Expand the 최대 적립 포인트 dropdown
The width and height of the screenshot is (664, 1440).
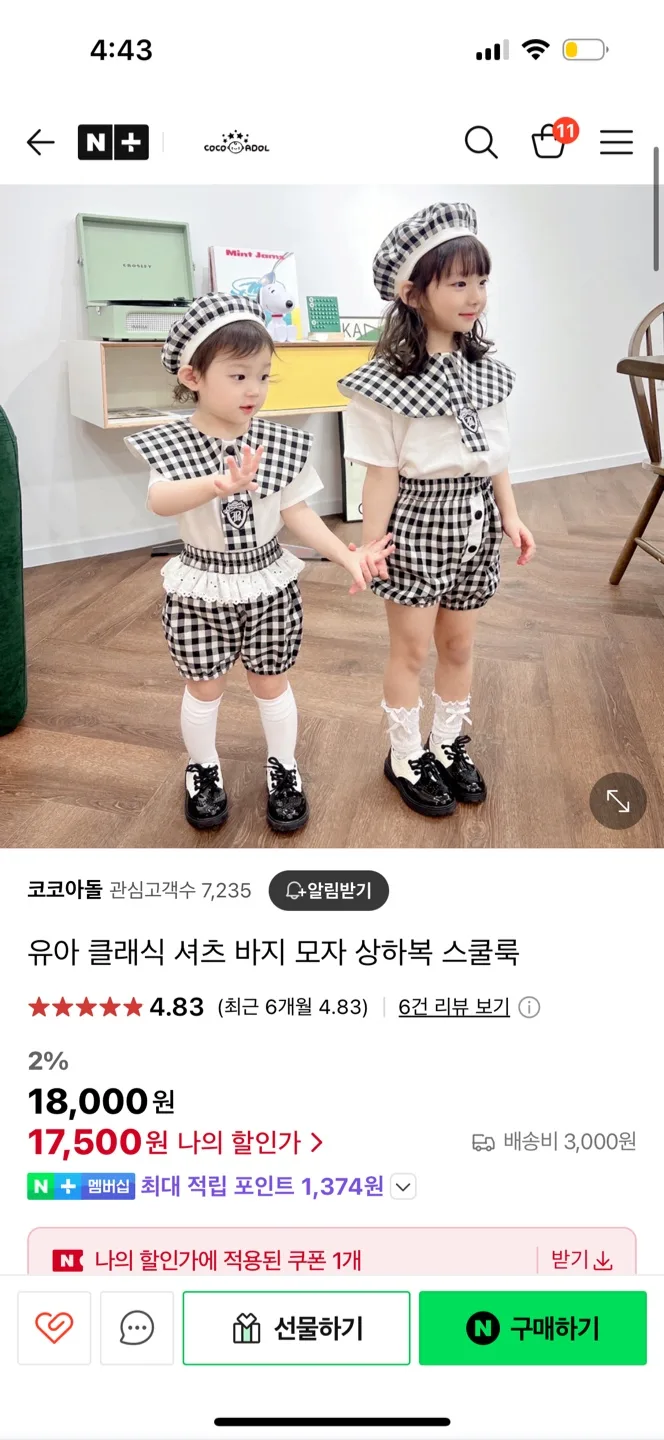point(403,1187)
